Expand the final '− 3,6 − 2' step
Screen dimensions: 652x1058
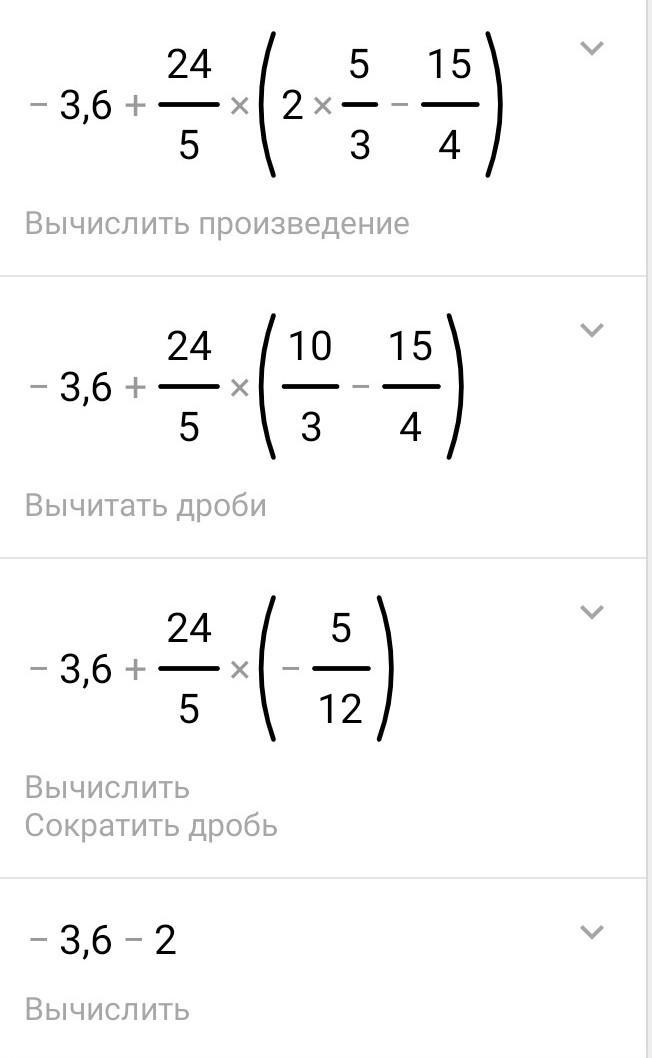pos(591,932)
